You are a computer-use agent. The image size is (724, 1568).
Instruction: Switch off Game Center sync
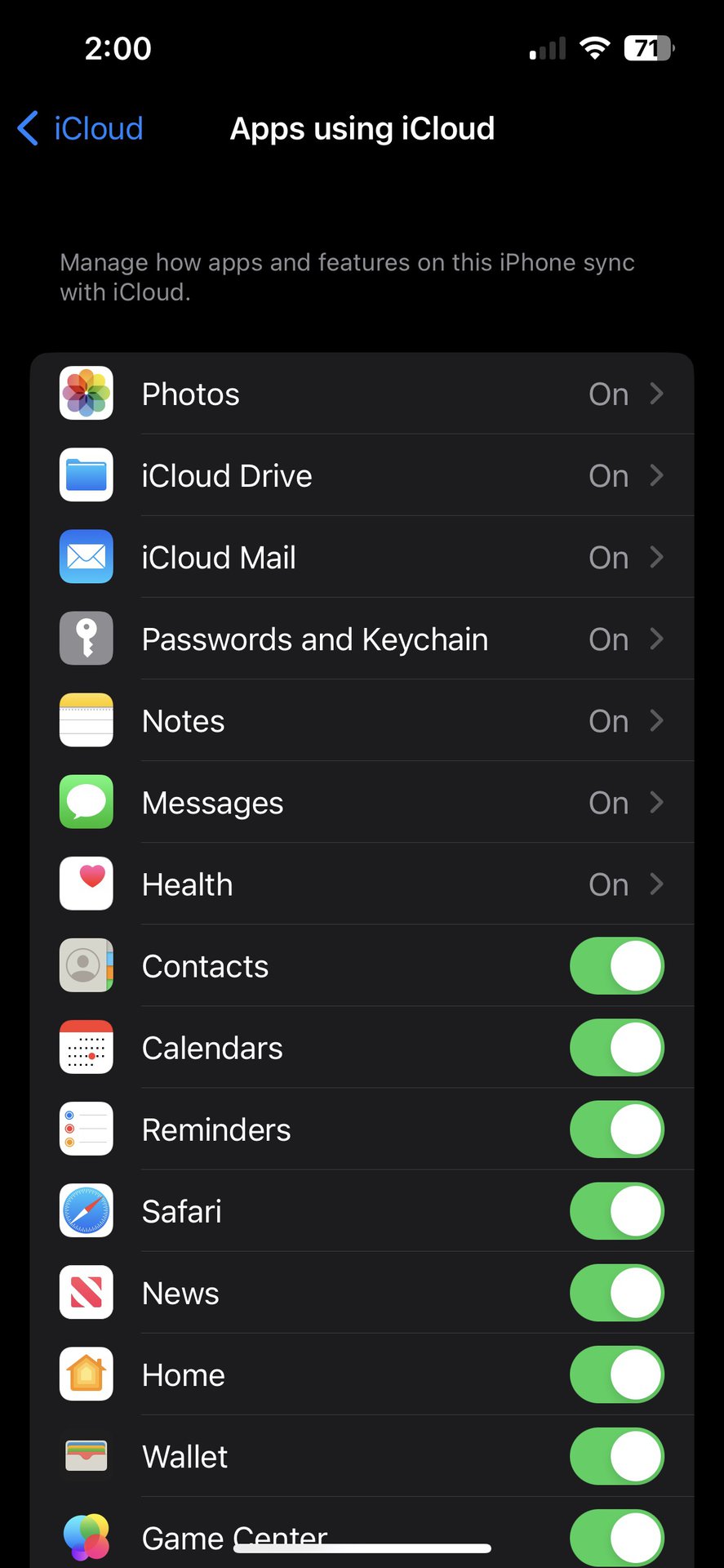pos(616,1537)
